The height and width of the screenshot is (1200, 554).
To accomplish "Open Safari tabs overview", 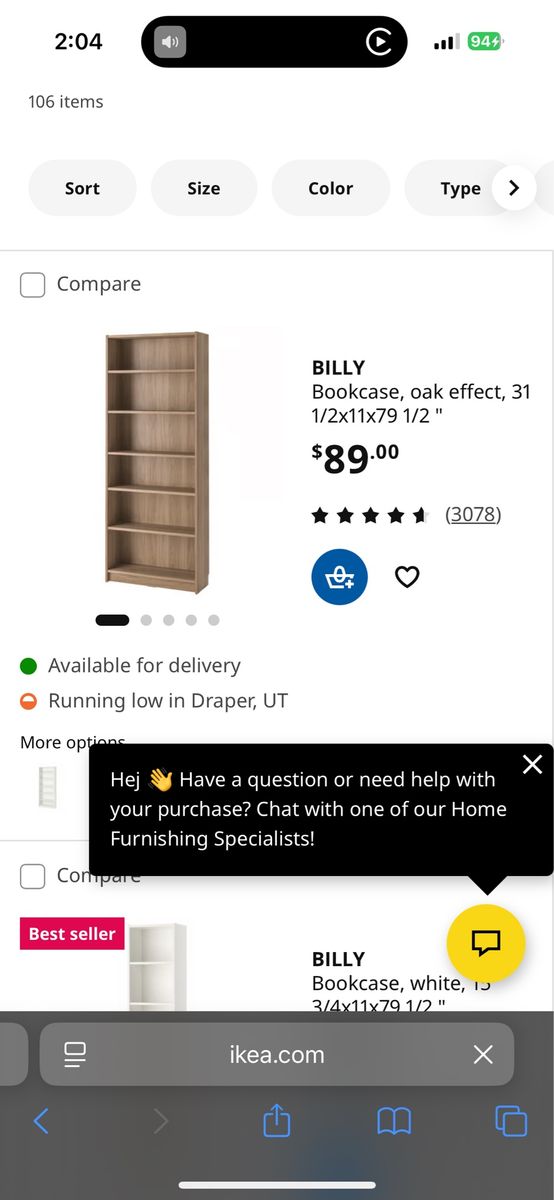I will [x=511, y=1121].
